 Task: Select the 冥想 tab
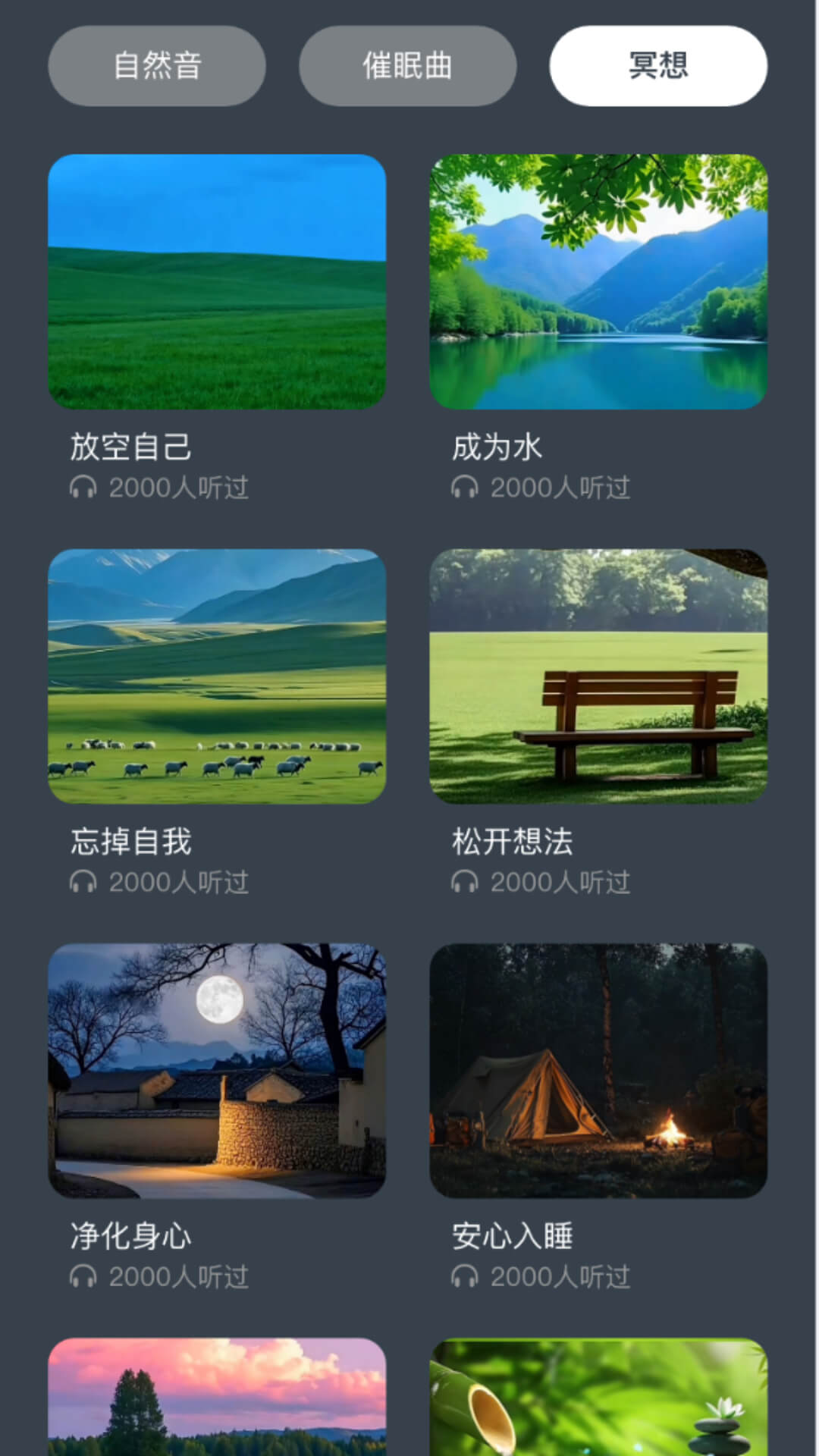[657, 66]
